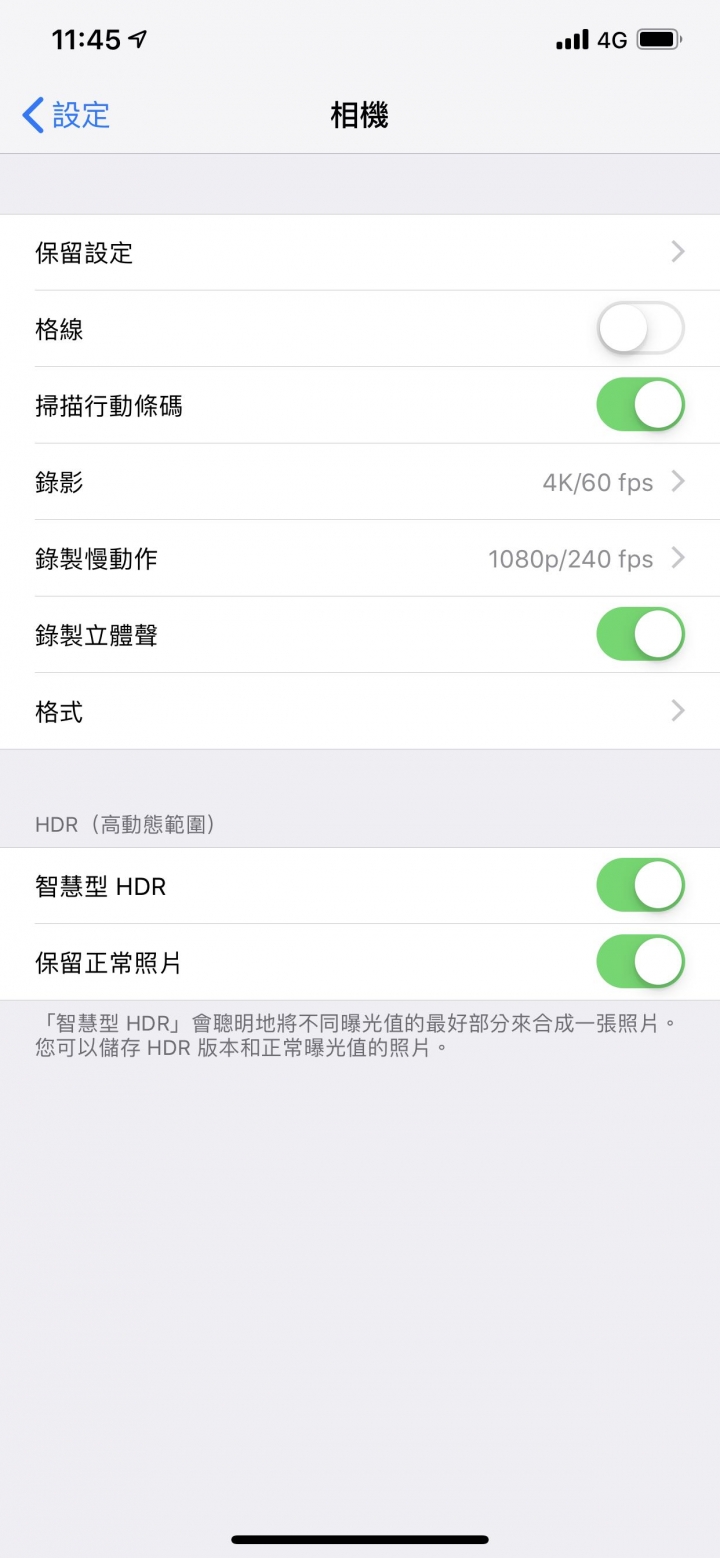Turn on the 格線 switch

coord(640,329)
